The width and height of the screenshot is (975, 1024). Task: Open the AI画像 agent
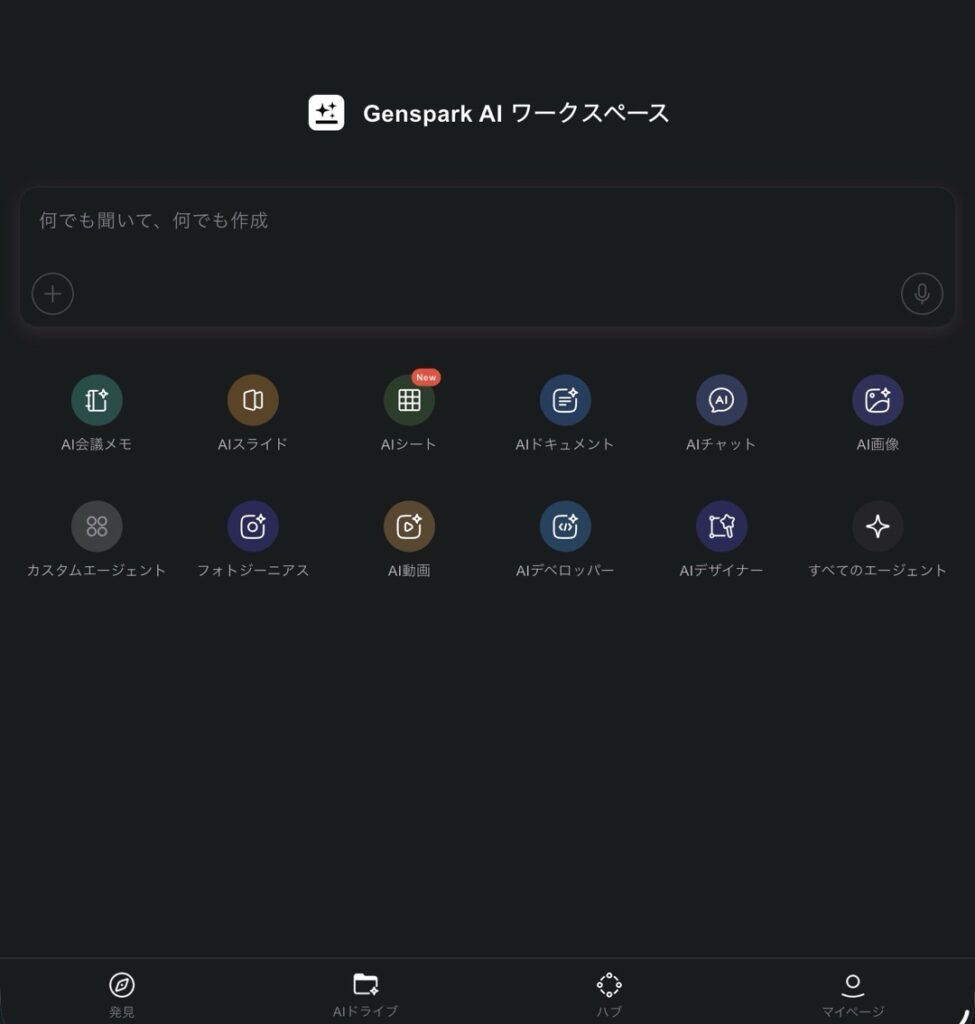(877, 401)
